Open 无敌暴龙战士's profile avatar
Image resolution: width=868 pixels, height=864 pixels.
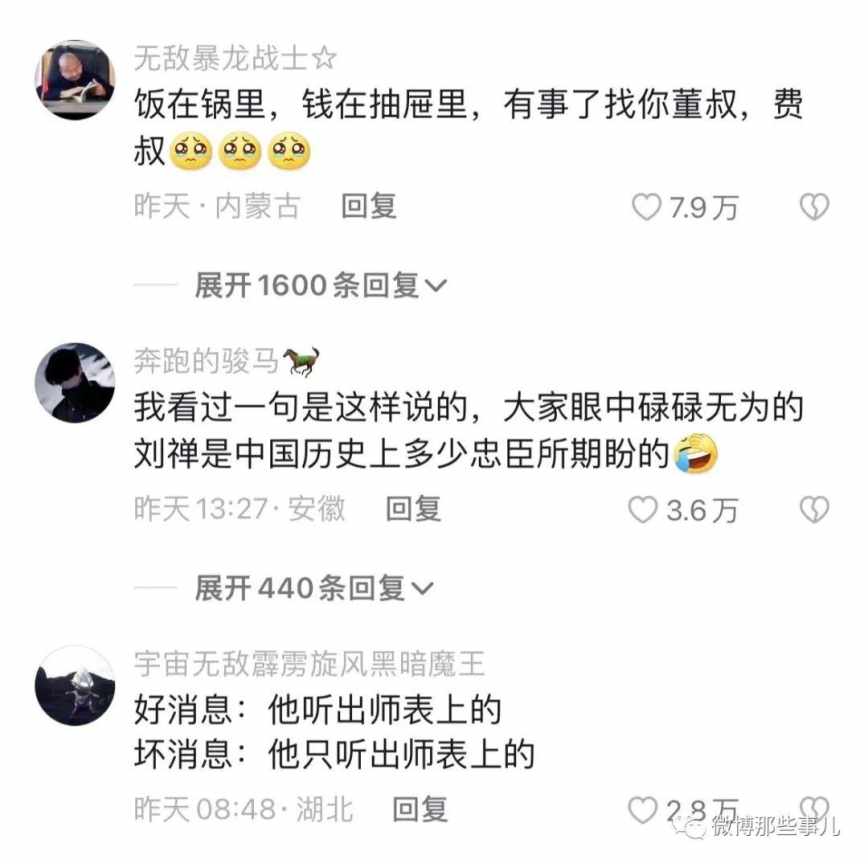pyautogui.click(x=75, y=80)
